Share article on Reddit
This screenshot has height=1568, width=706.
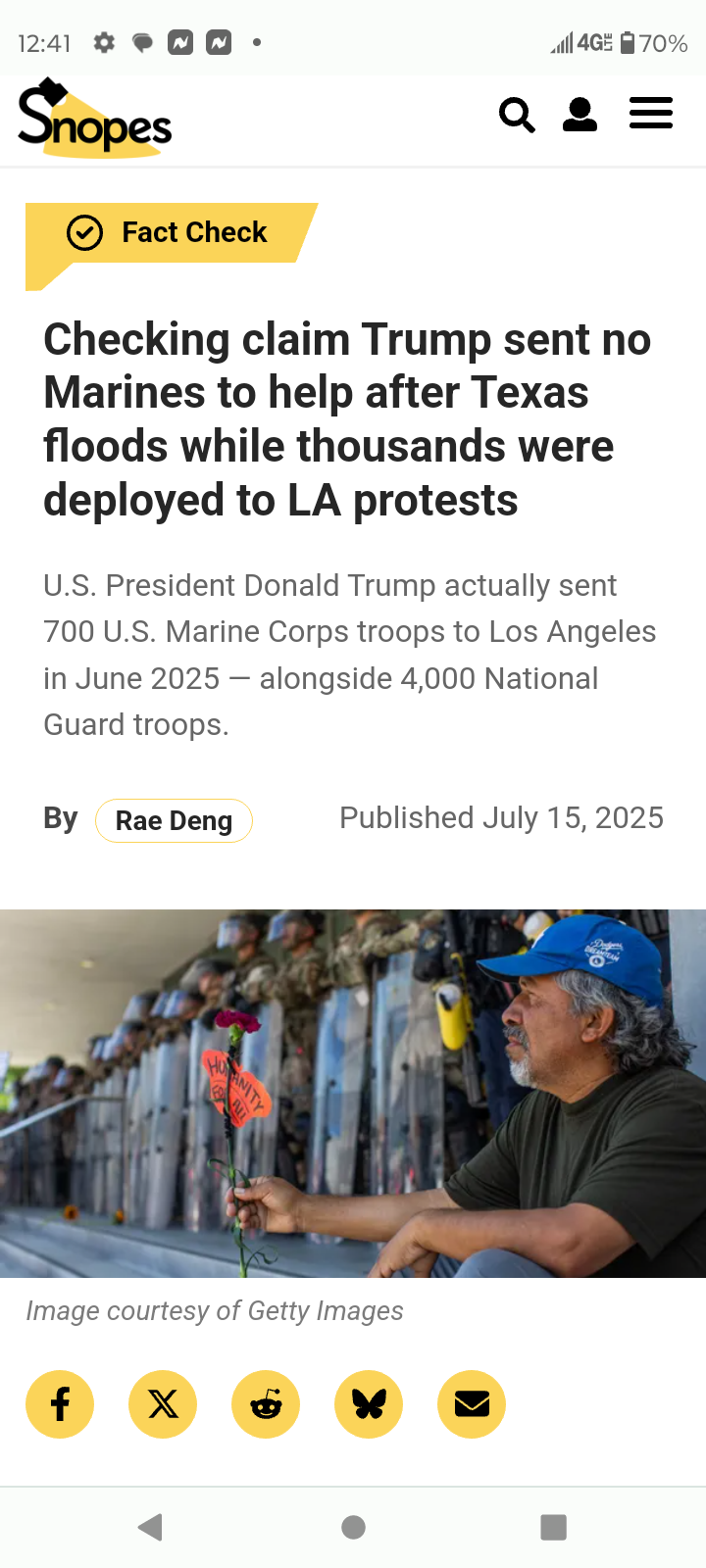(266, 1404)
